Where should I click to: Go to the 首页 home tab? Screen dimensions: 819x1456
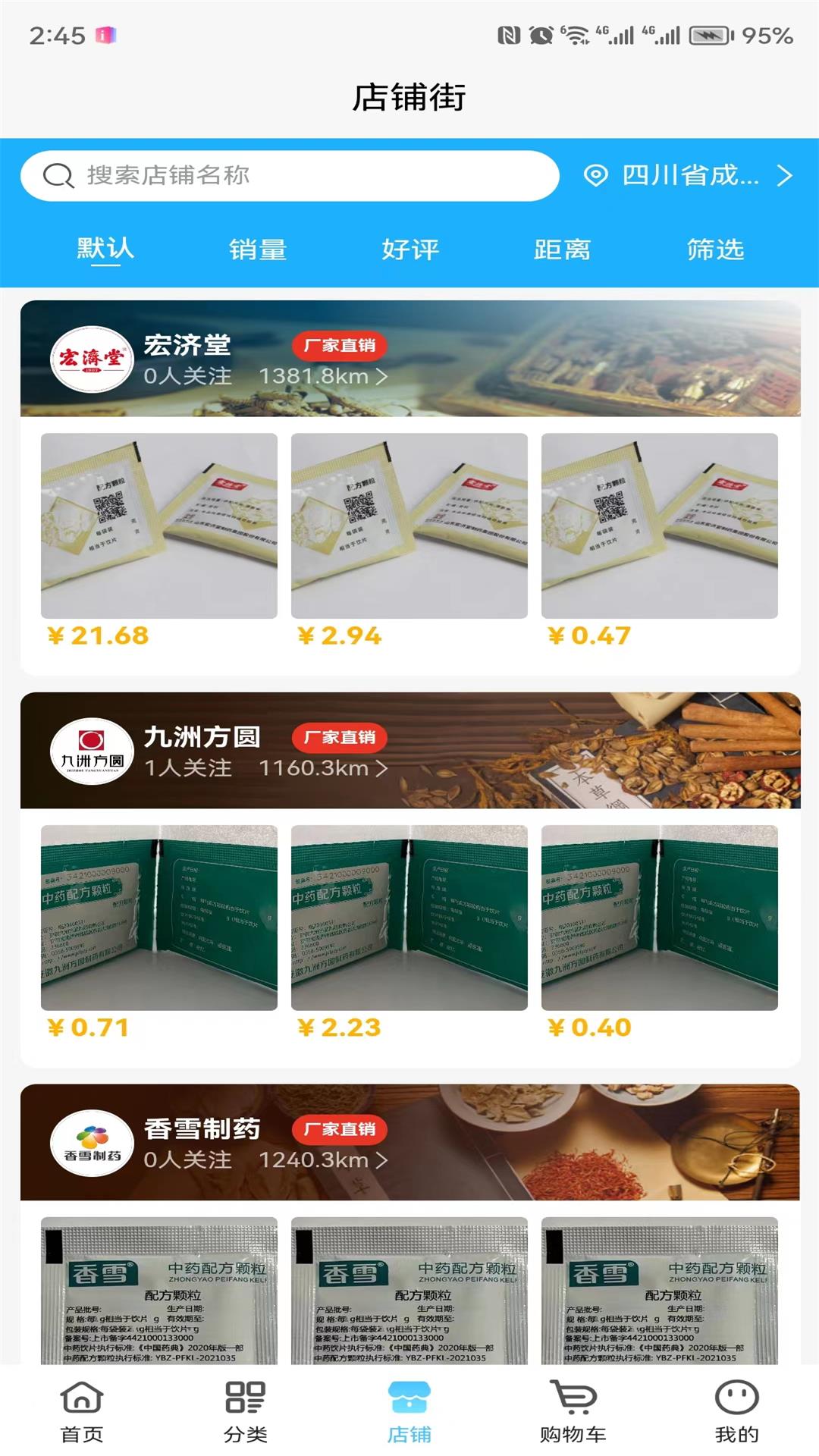tap(82, 1412)
